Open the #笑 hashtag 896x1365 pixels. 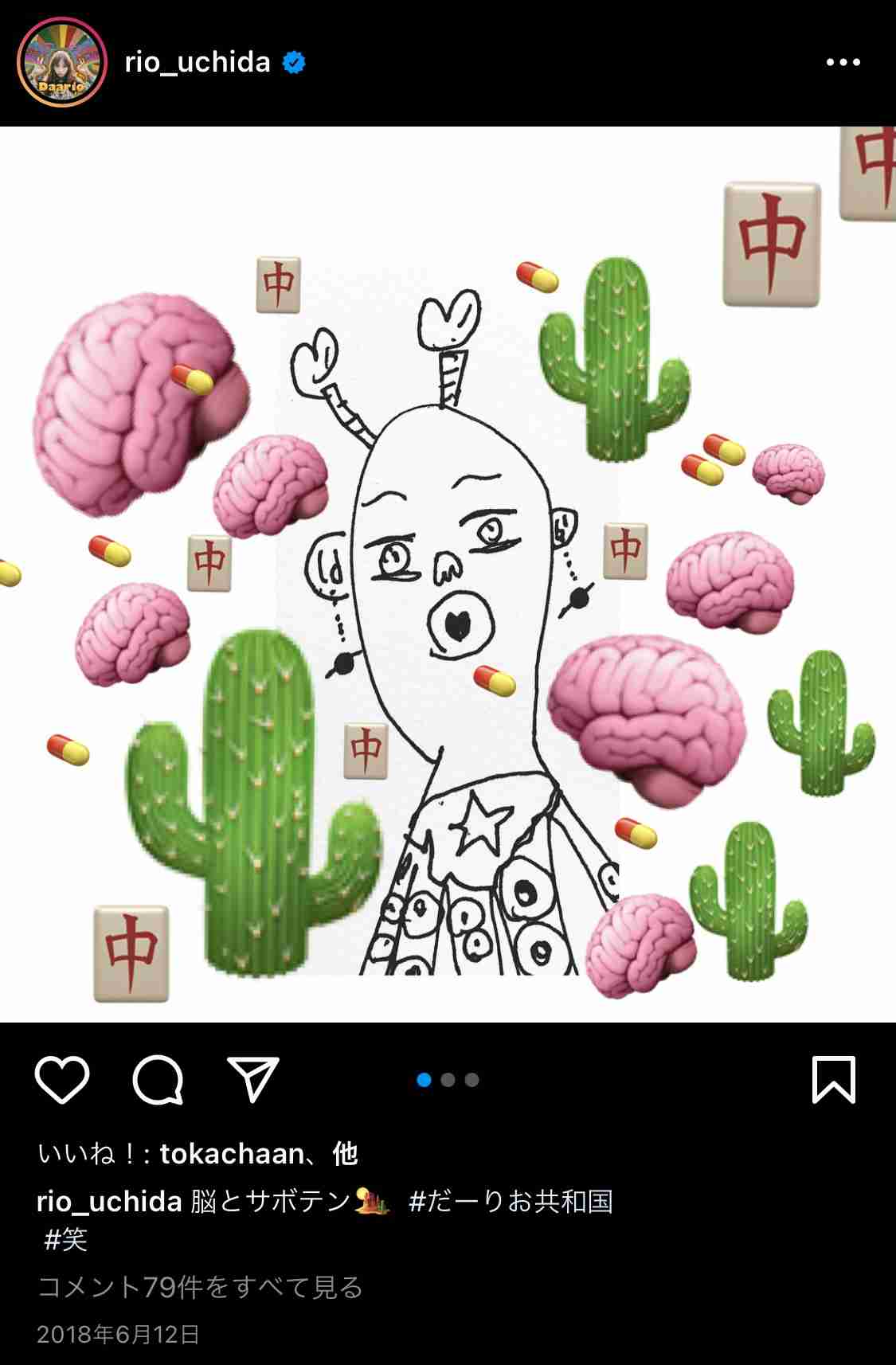(65, 1239)
